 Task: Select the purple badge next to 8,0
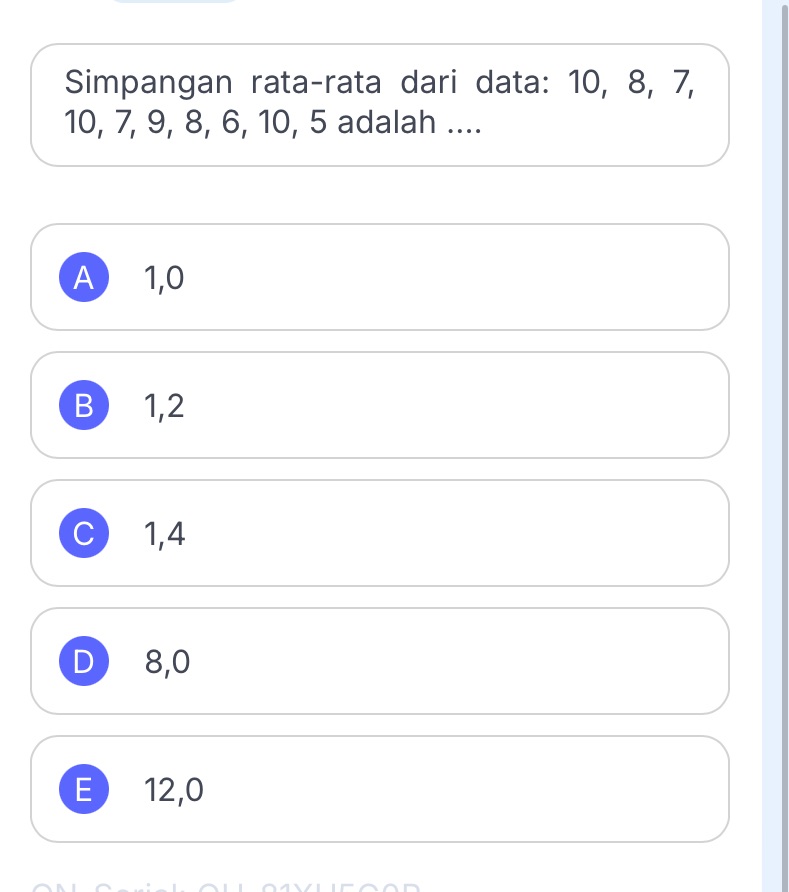(82, 661)
